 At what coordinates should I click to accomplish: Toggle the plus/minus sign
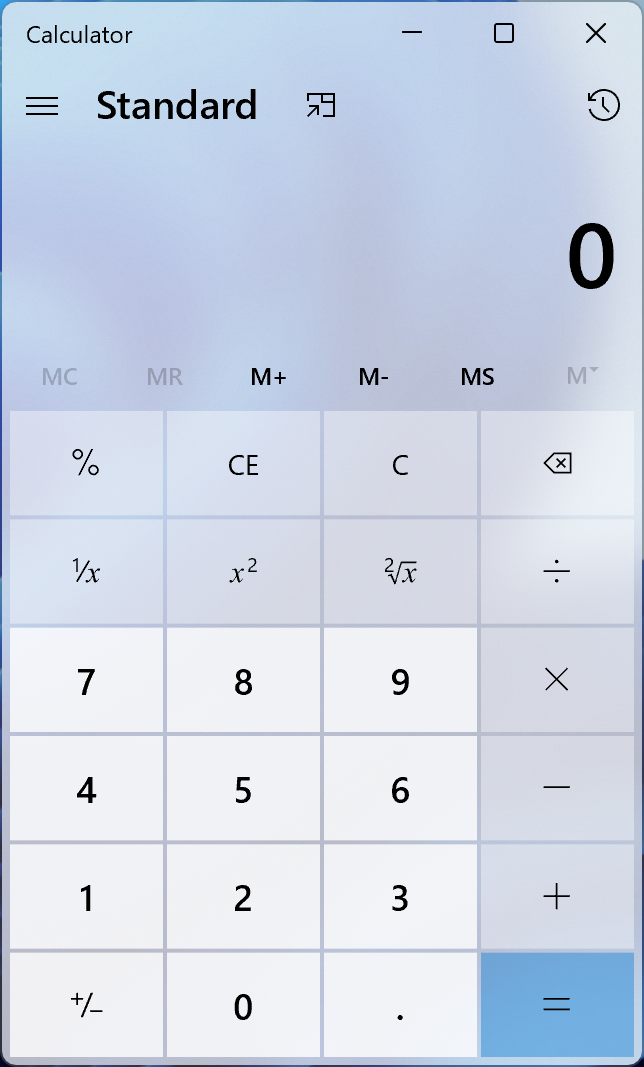(86, 1006)
